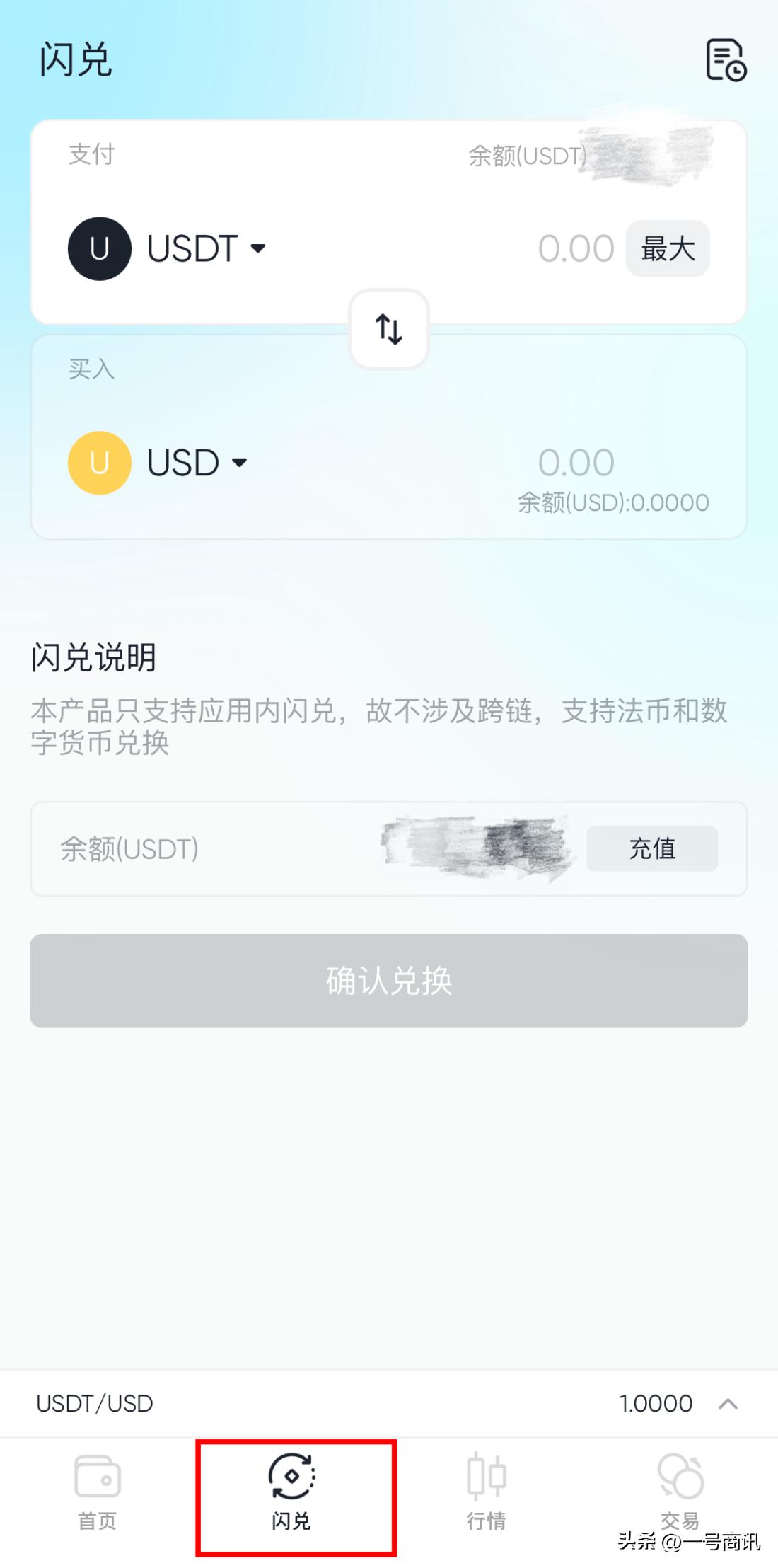The width and height of the screenshot is (778, 1568).
Task: Click the dark USDT coin icon
Action: 98,248
